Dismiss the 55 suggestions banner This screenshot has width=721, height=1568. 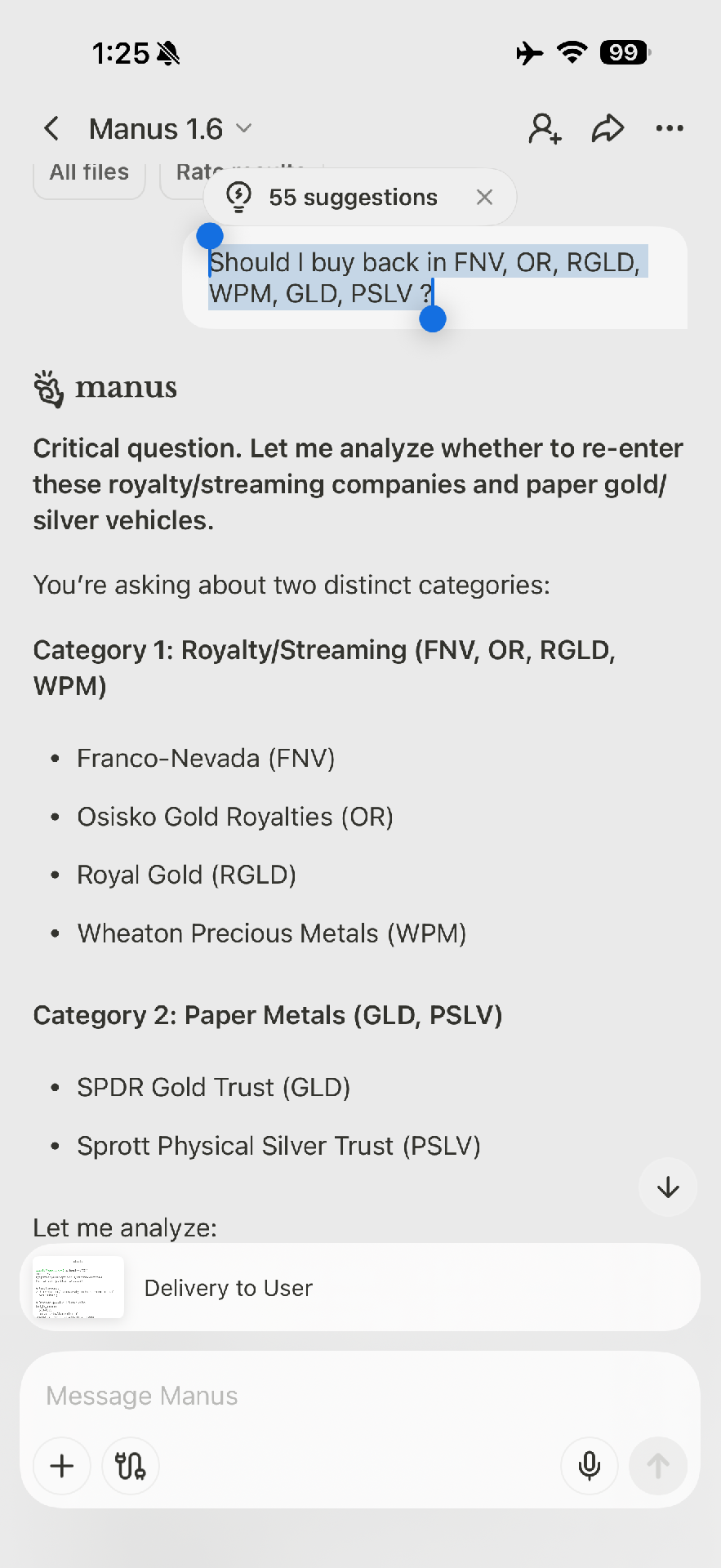(x=484, y=197)
